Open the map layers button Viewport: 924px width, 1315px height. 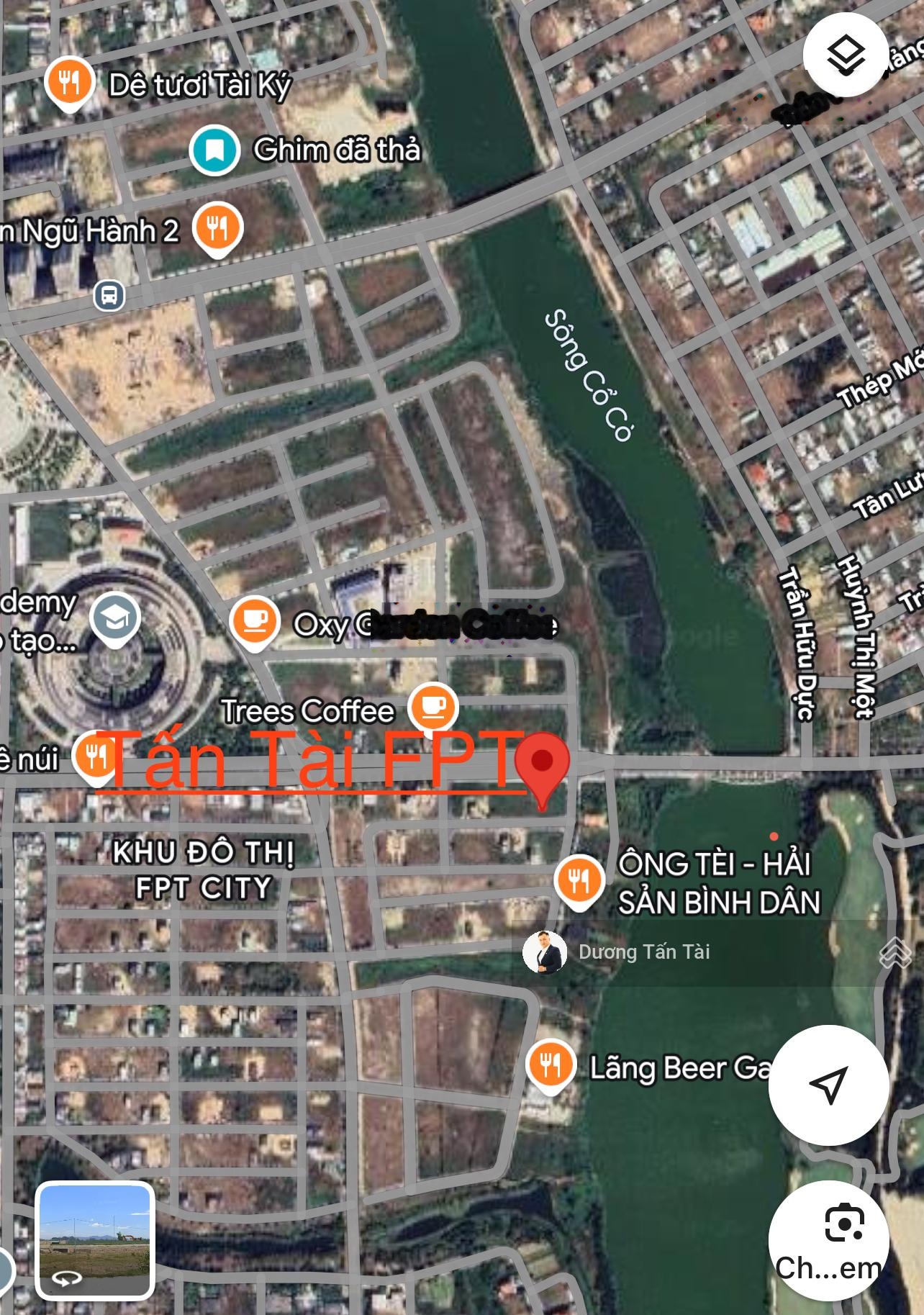coord(845,55)
